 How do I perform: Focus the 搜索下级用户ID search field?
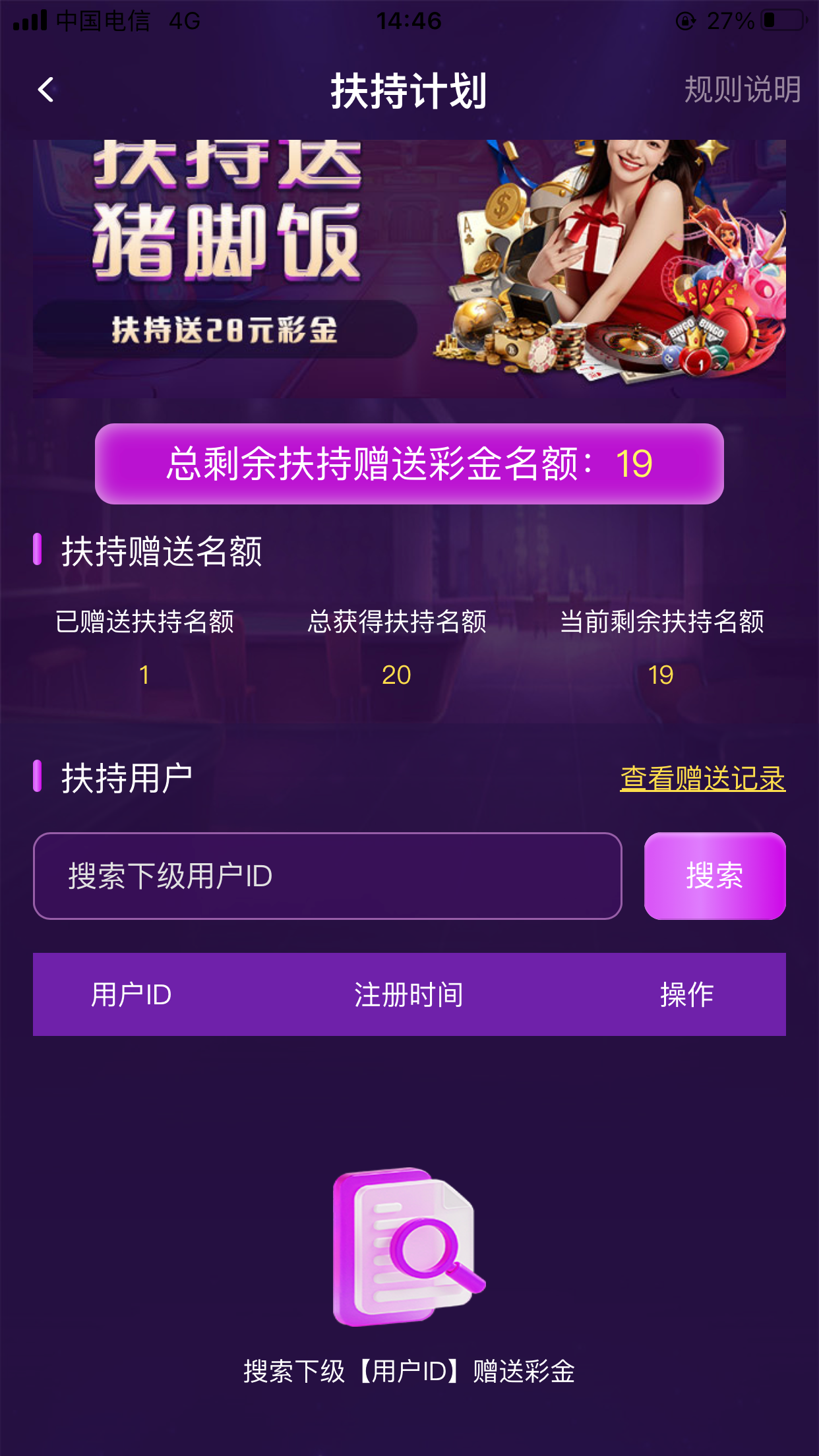click(327, 876)
